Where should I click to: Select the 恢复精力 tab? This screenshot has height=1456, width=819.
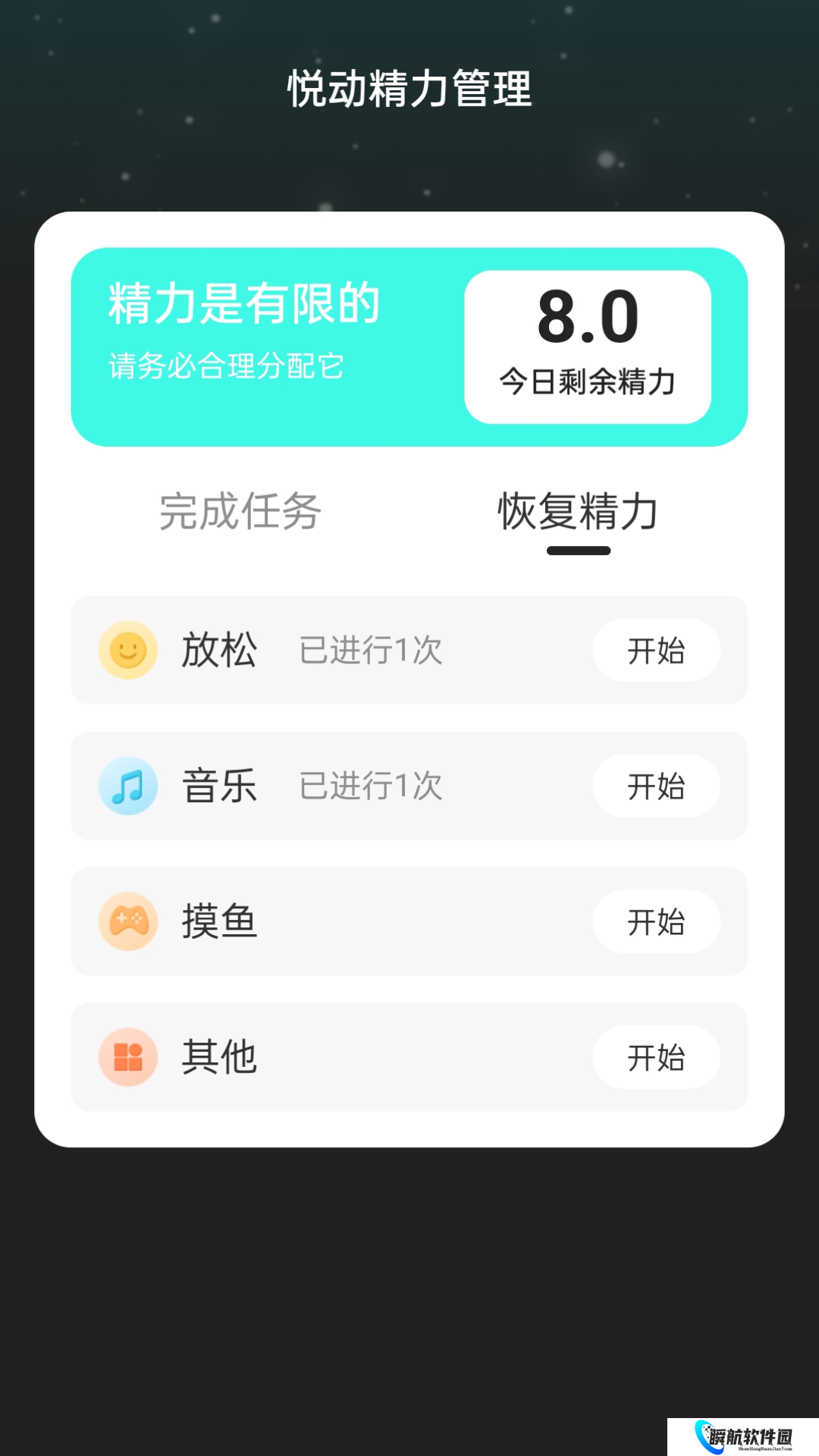click(x=578, y=511)
